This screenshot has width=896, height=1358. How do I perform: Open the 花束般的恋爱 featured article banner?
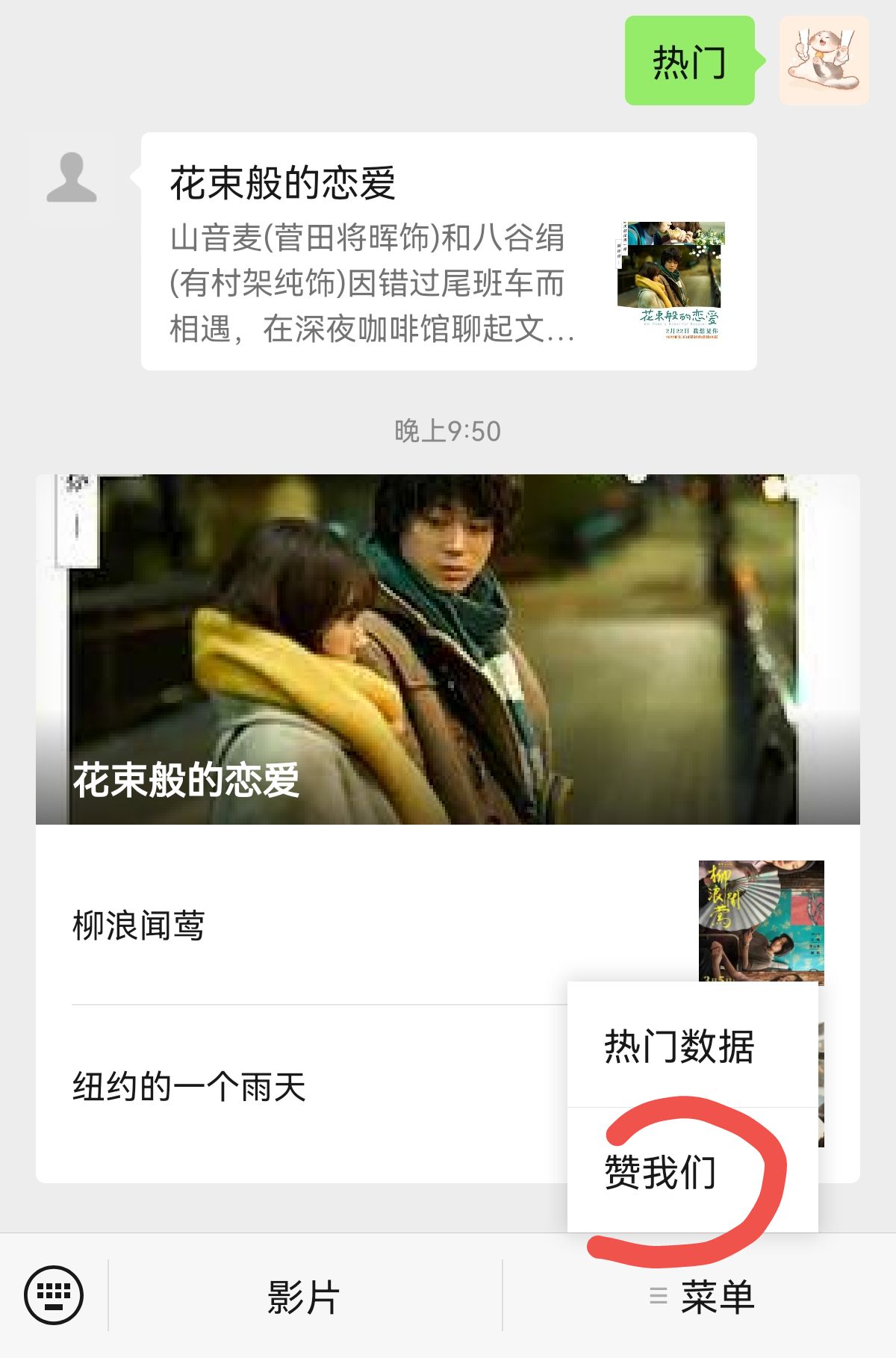point(448,648)
